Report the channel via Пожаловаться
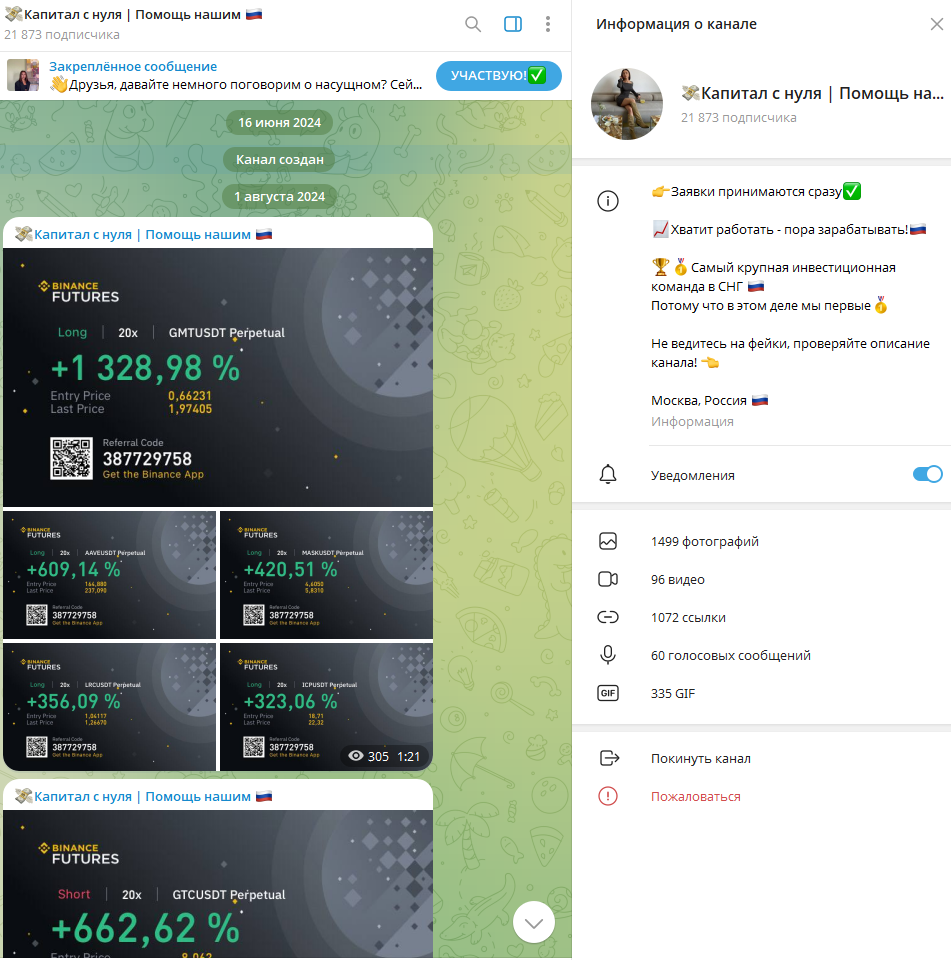951x960 pixels. pyautogui.click(x=695, y=797)
